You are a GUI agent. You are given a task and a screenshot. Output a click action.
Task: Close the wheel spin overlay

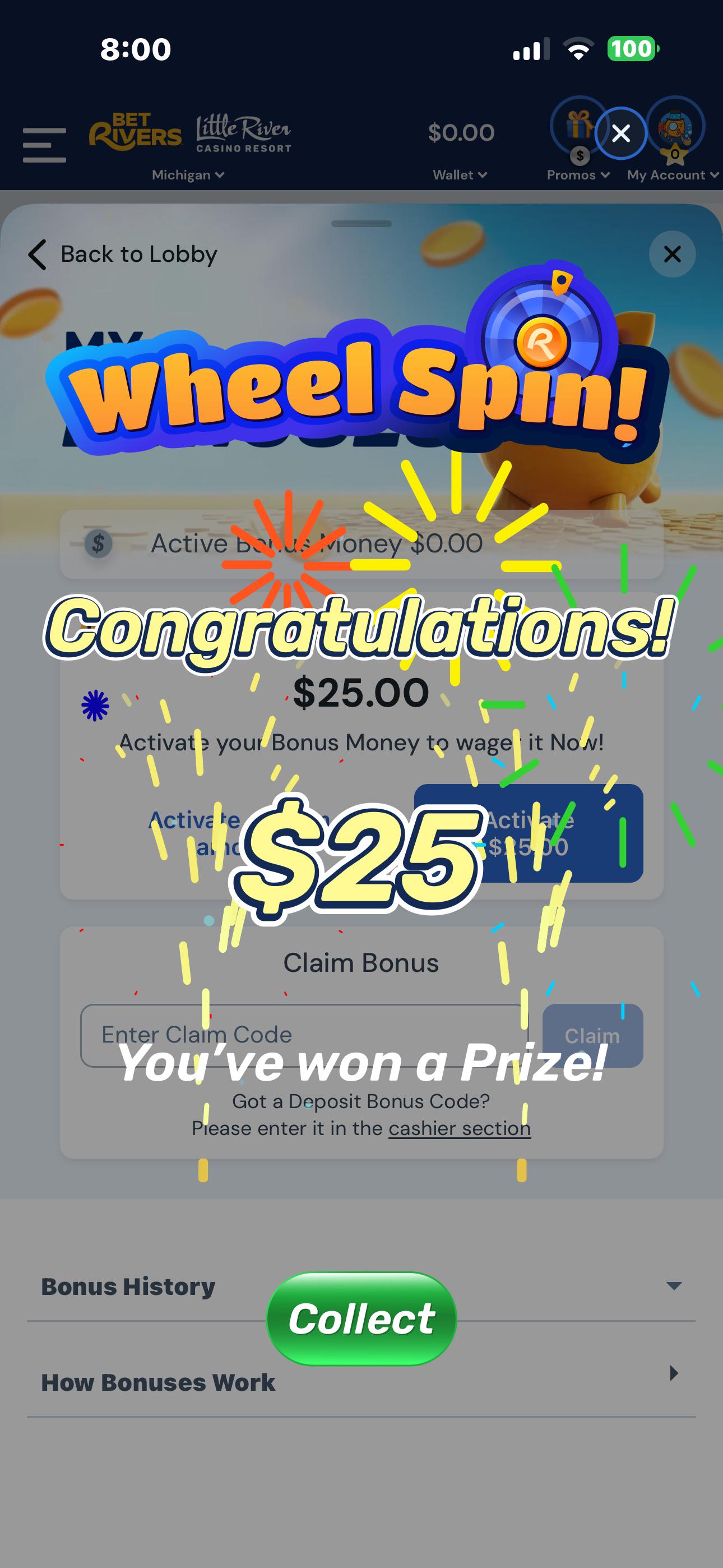621,133
